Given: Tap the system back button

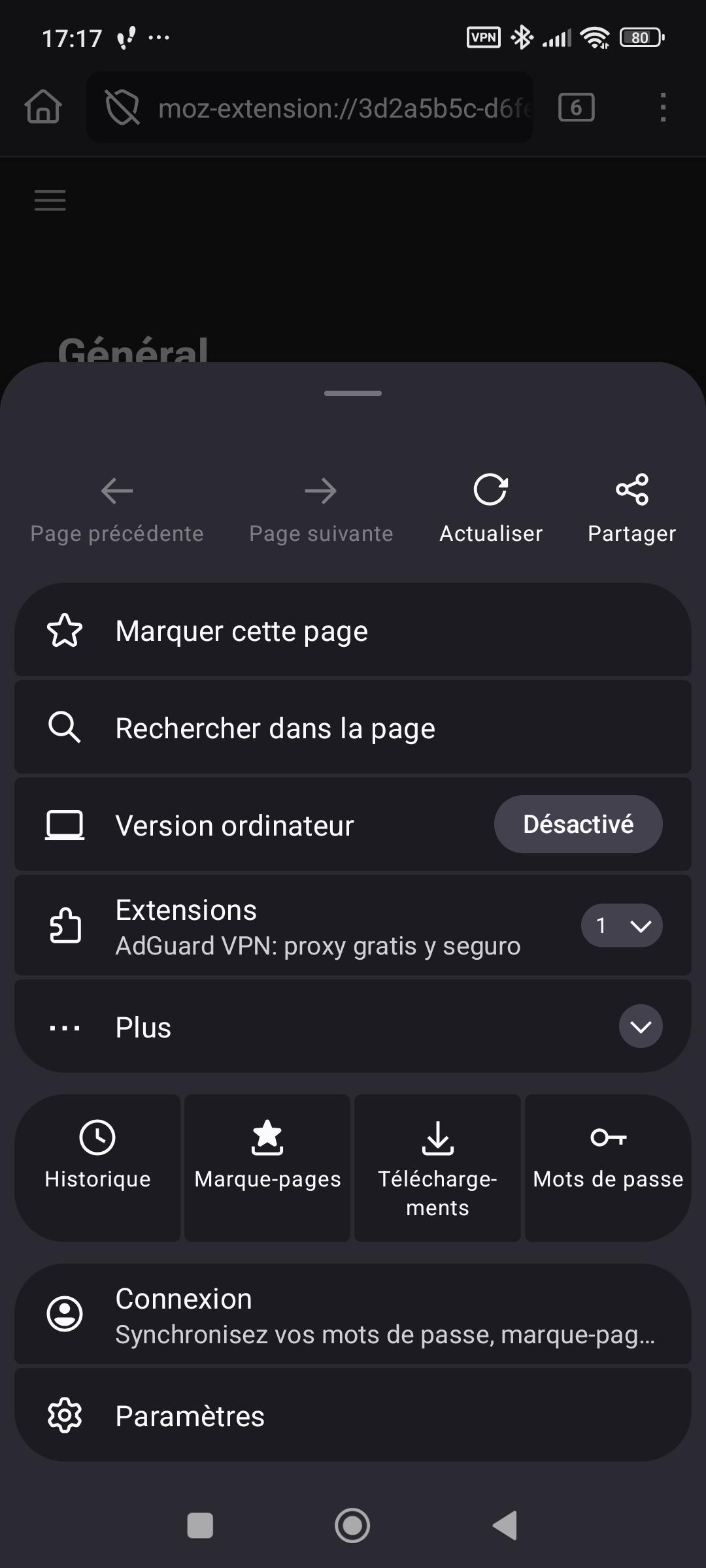Looking at the screenshot, I should (505, 1526).
